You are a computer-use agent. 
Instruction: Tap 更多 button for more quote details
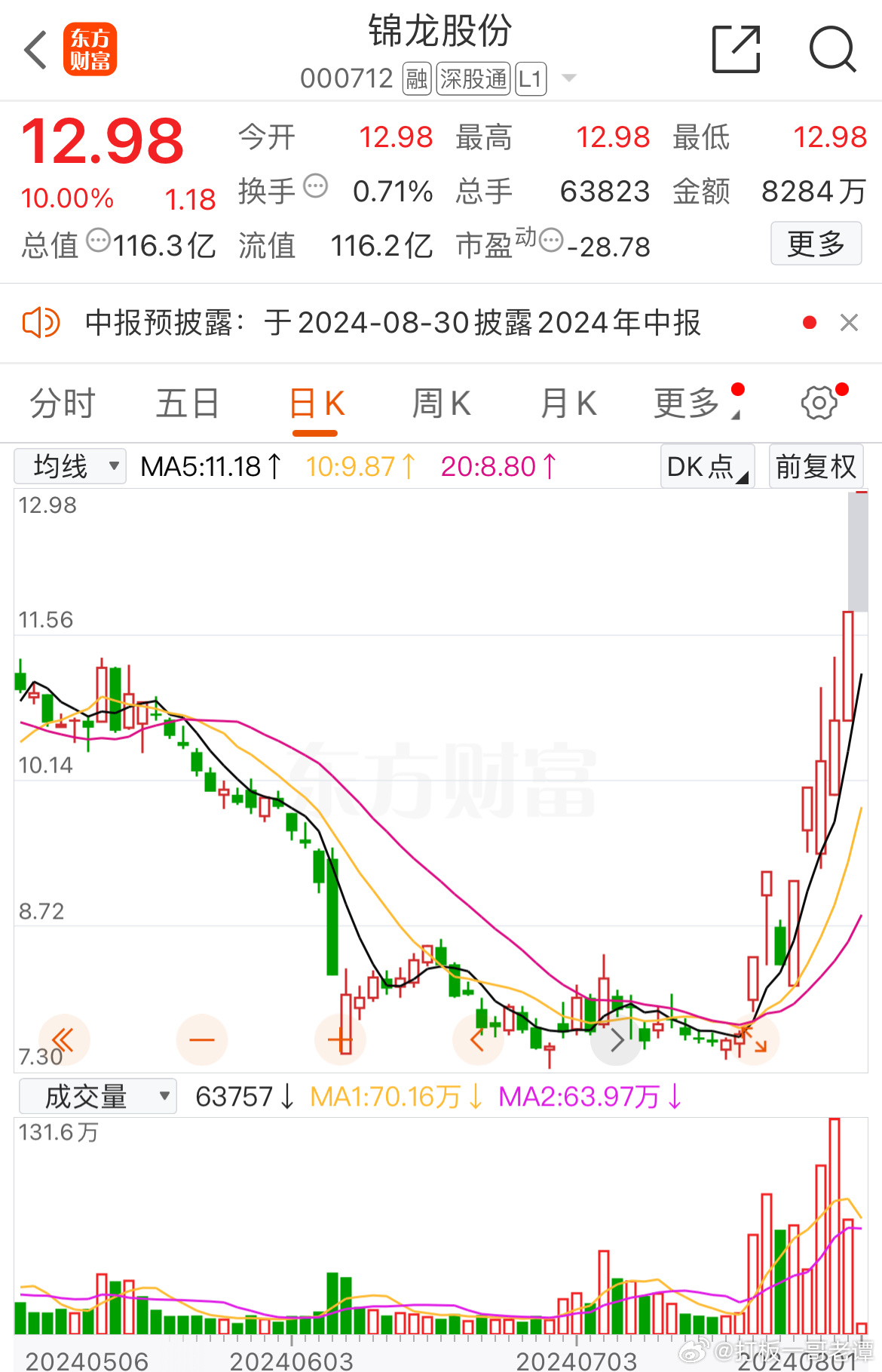[x=816, y=244]
